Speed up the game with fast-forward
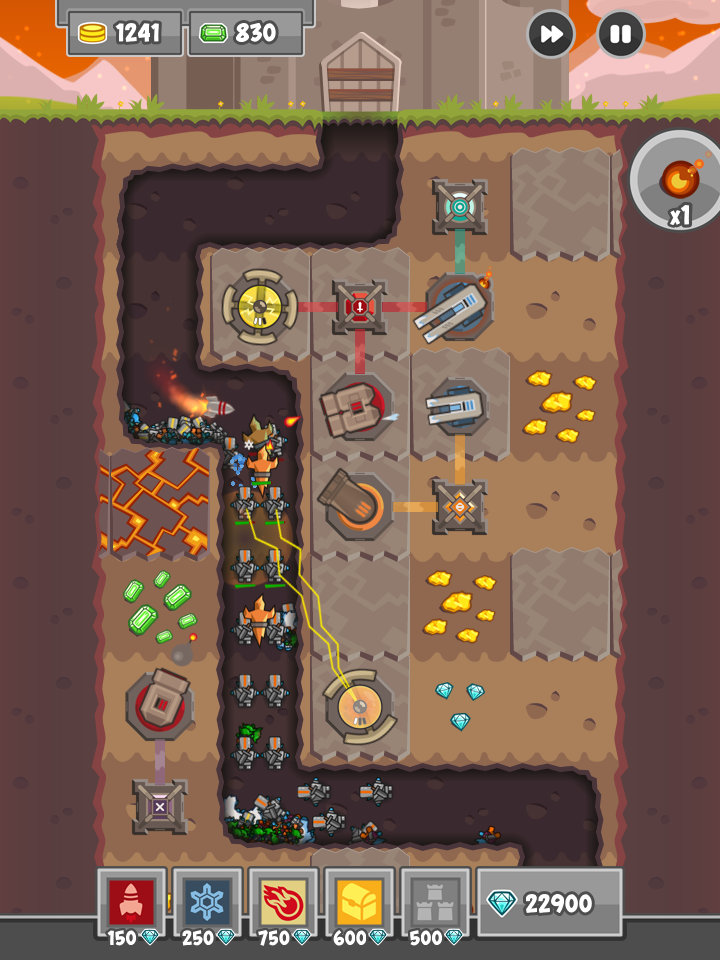Screen dimensions: 720x960 coord(551,35)
